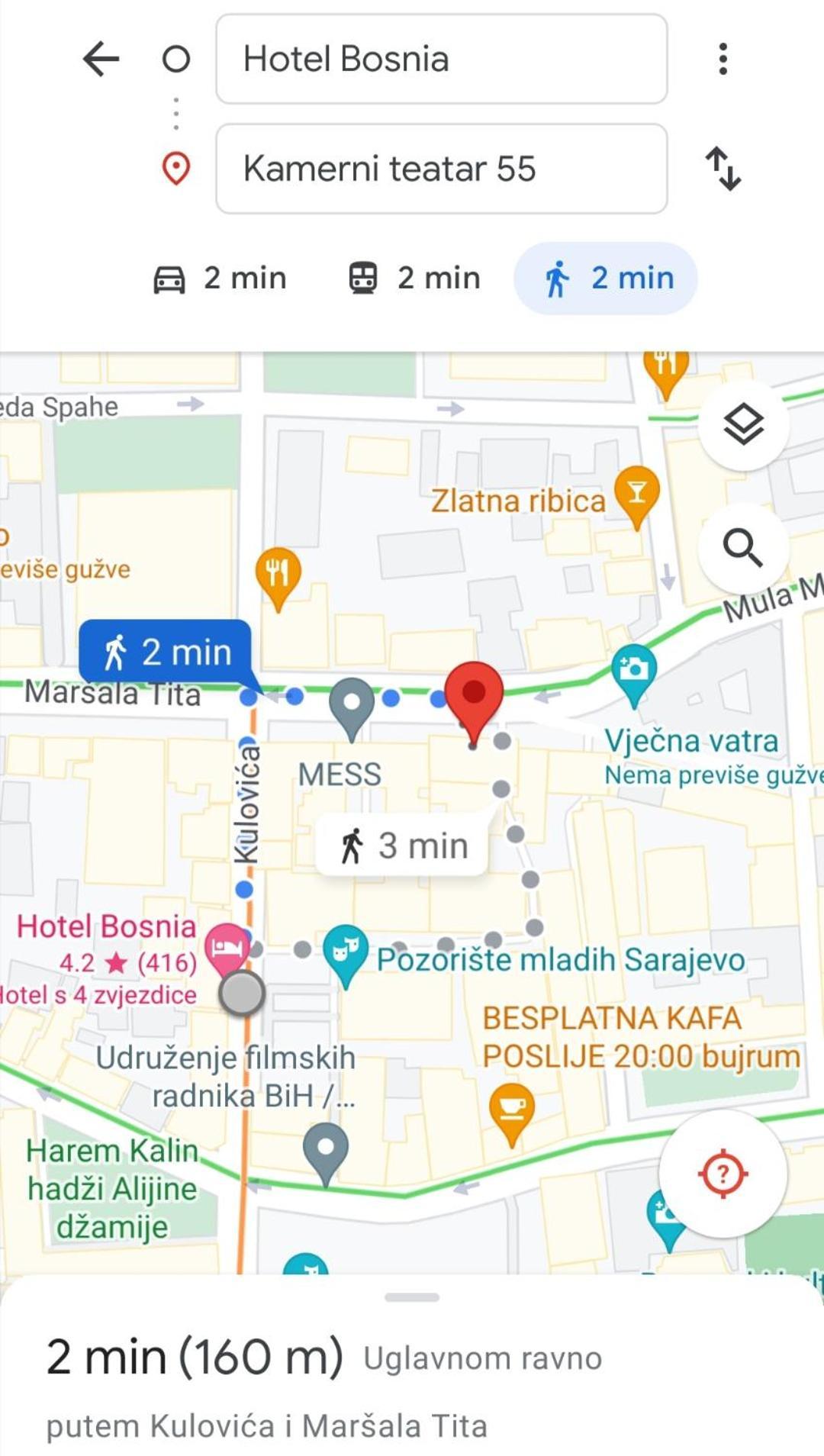Go back using the arrow icon

pyautogui.click(x=101, y=60)
